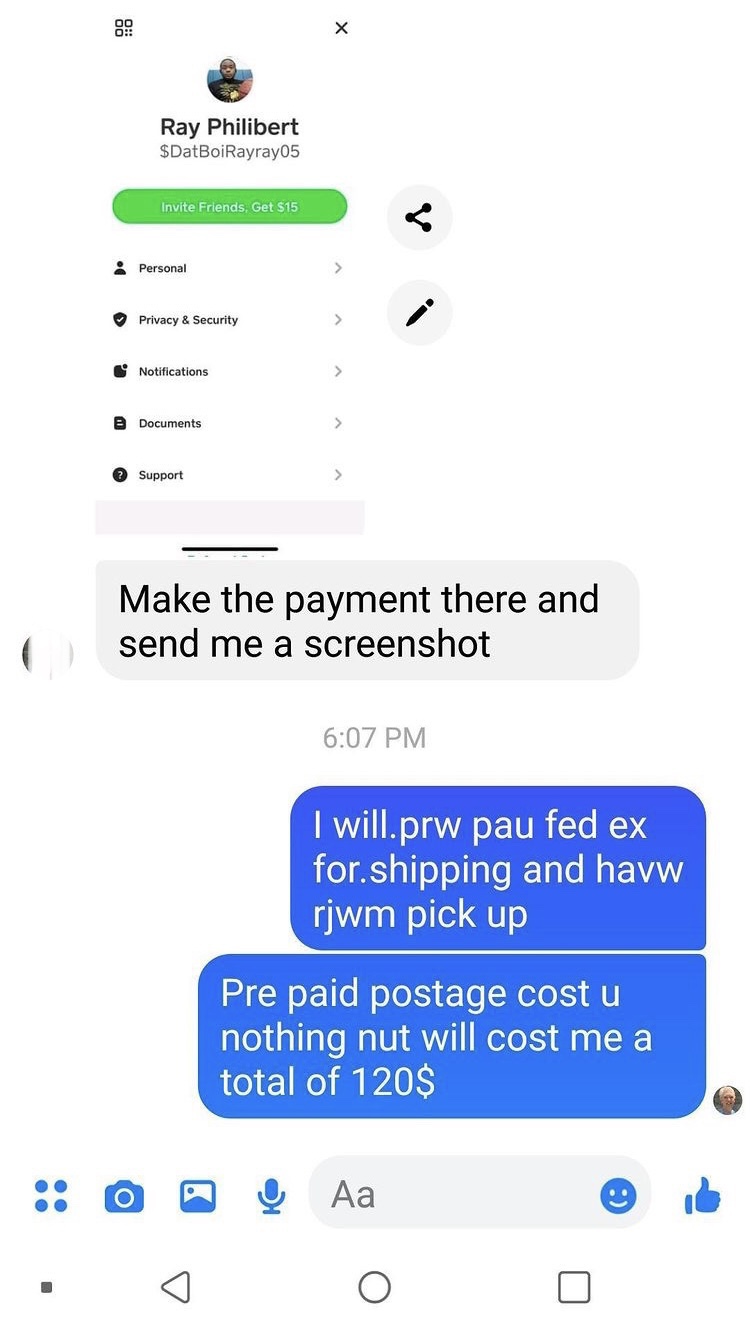The height and width of the screenshot is (1331, 750).
Task: Record a voice message with the microphone
Action: (x=271, y=1195)
